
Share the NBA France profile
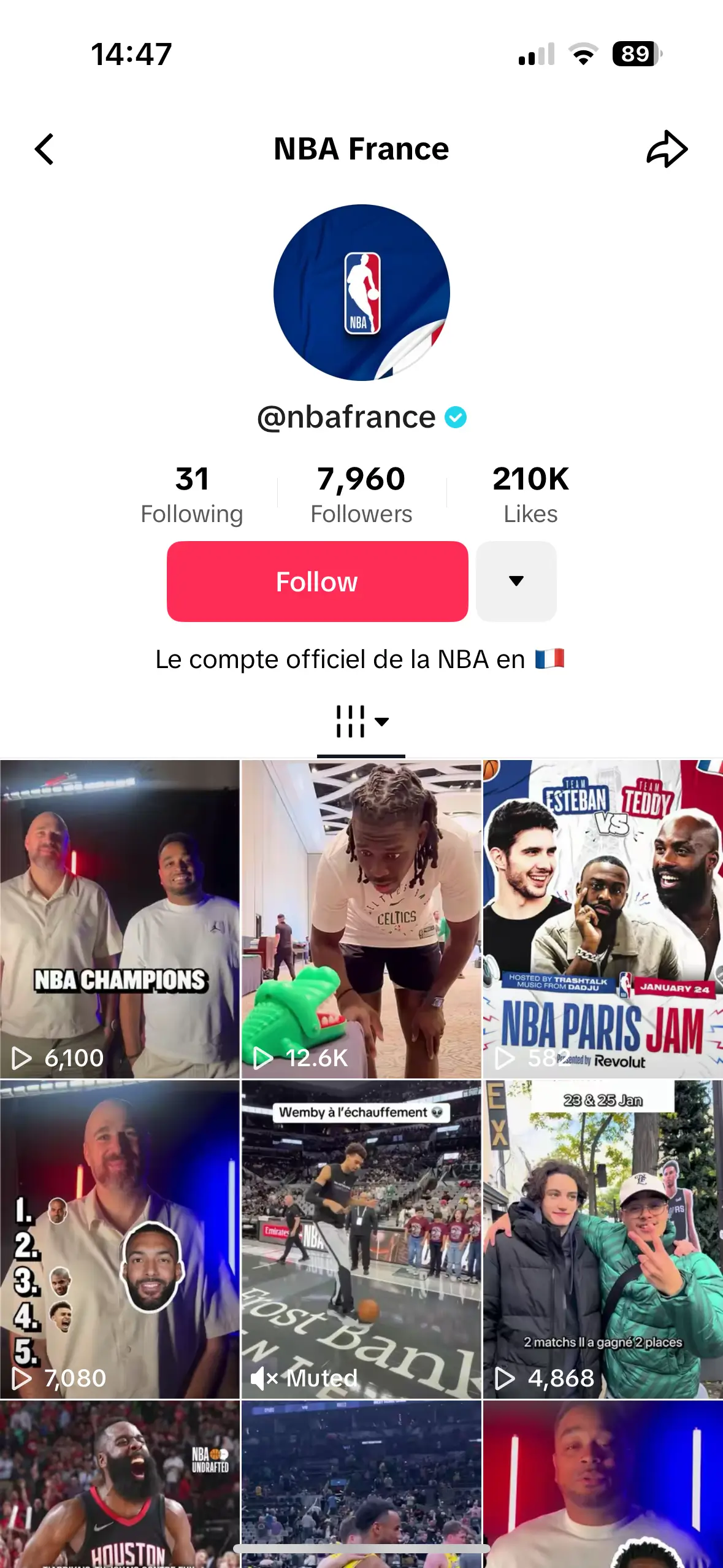[667, 149]
